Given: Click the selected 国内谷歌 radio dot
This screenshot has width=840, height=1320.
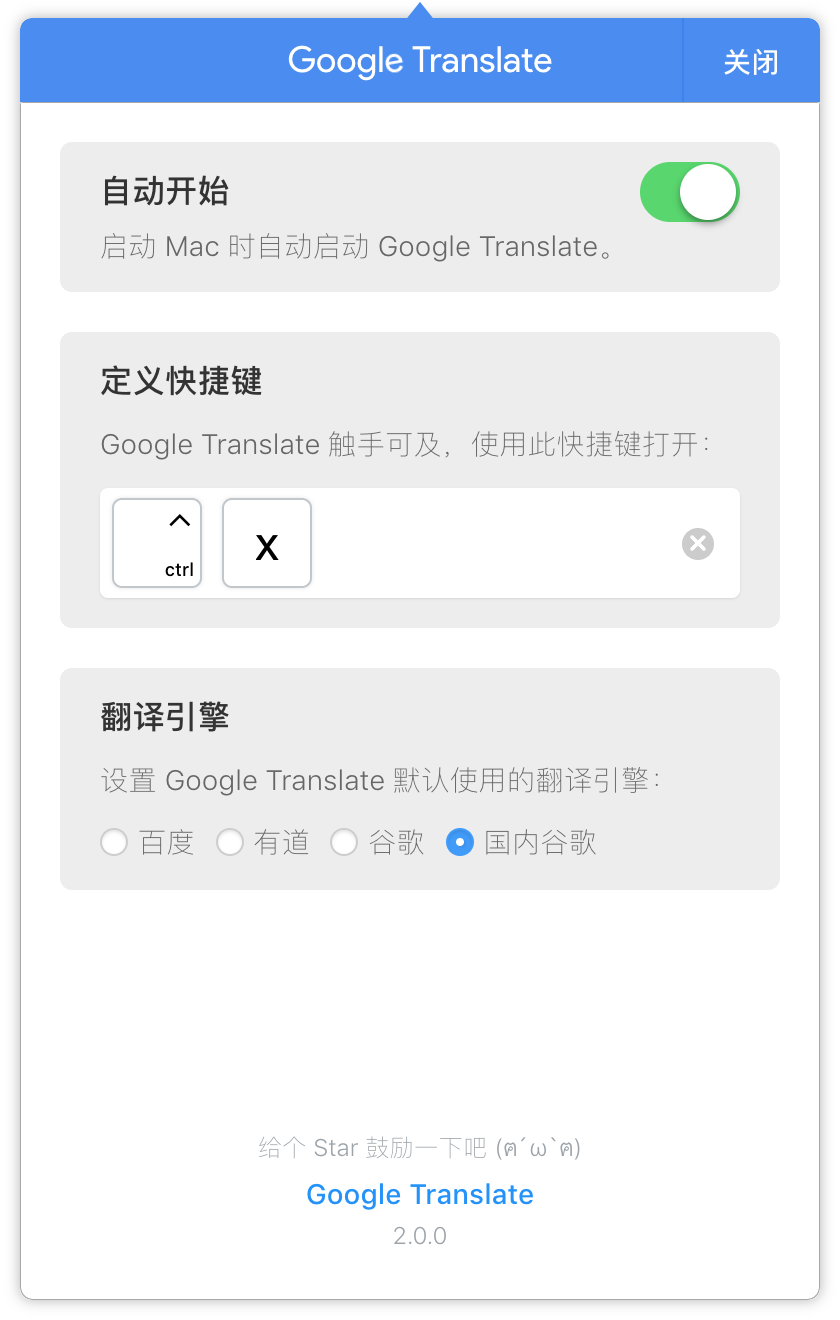Looking at the screenshot, I should (459, 842).
